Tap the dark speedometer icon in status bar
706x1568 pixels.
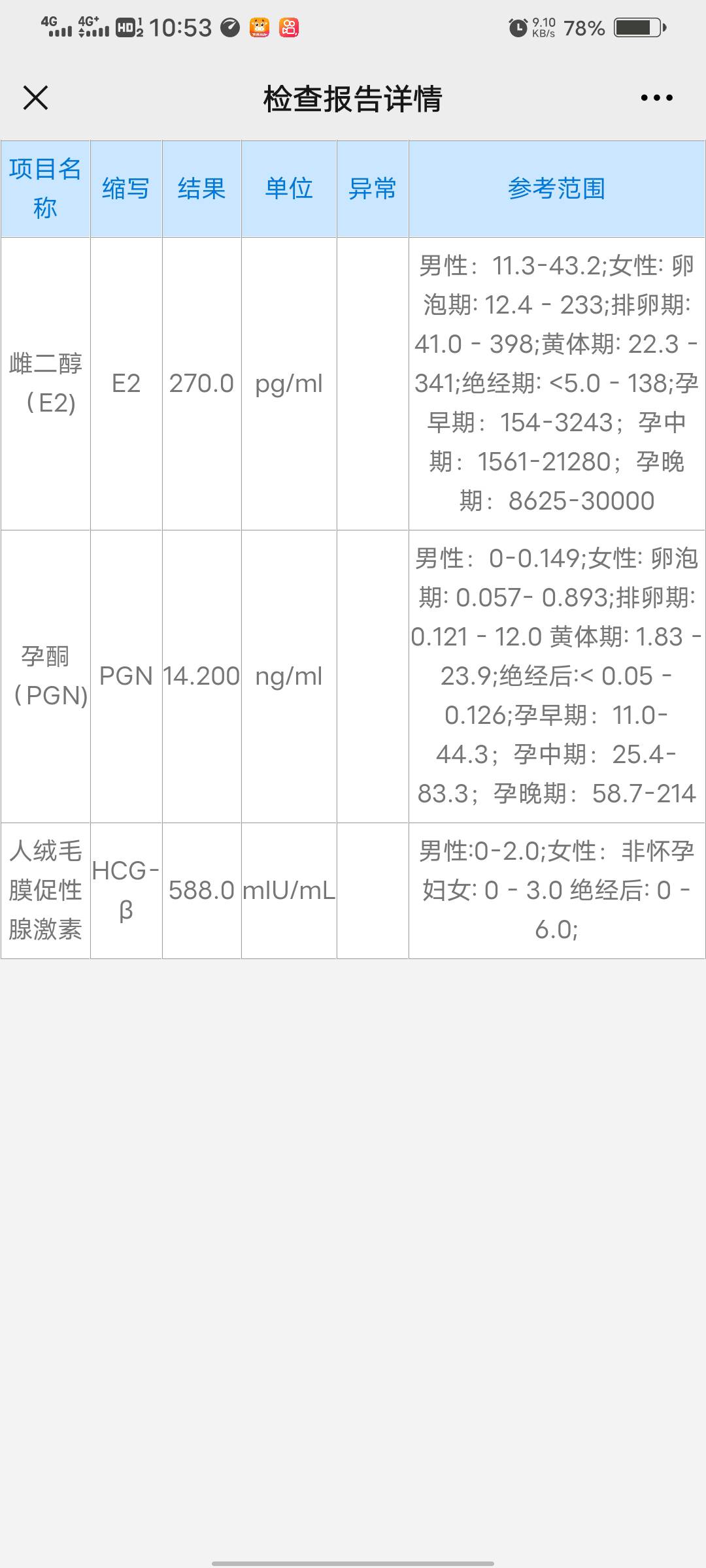click(x=229, y=26)
